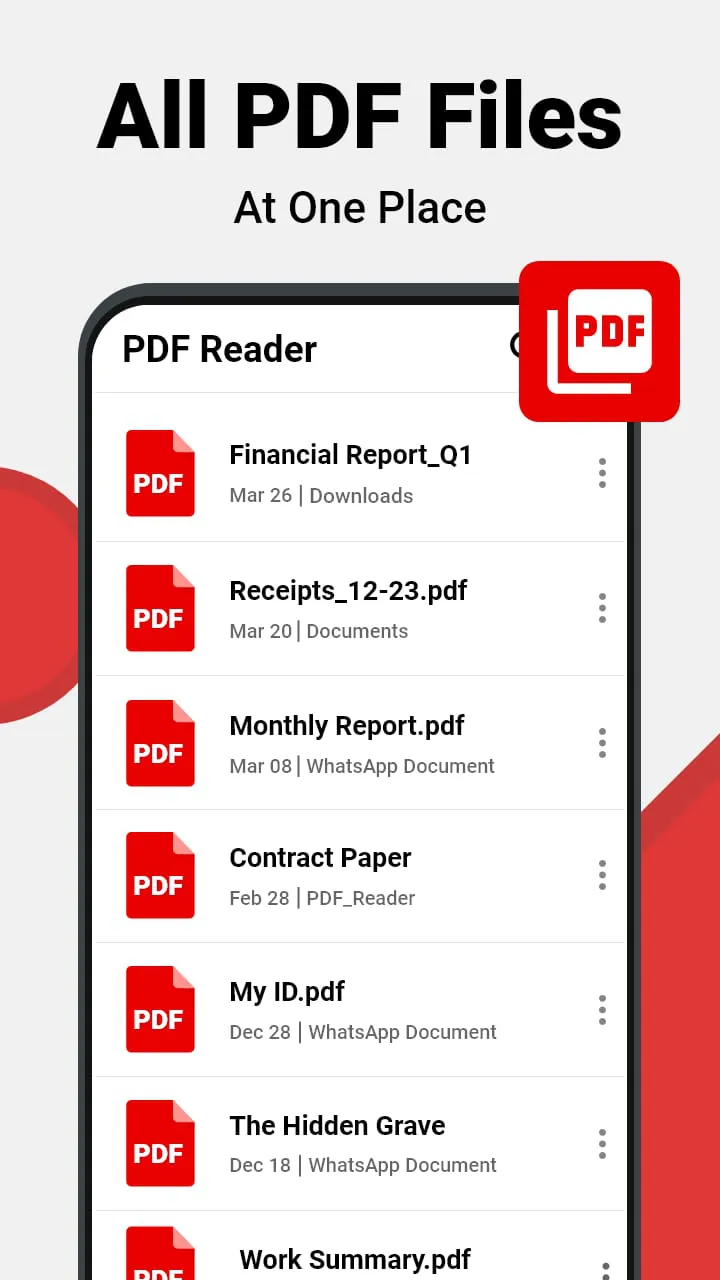This screenshot has width=720, height=1280.
Task: Tap the PDF icon next to My ID.pdf
Action: [160, 1009]
